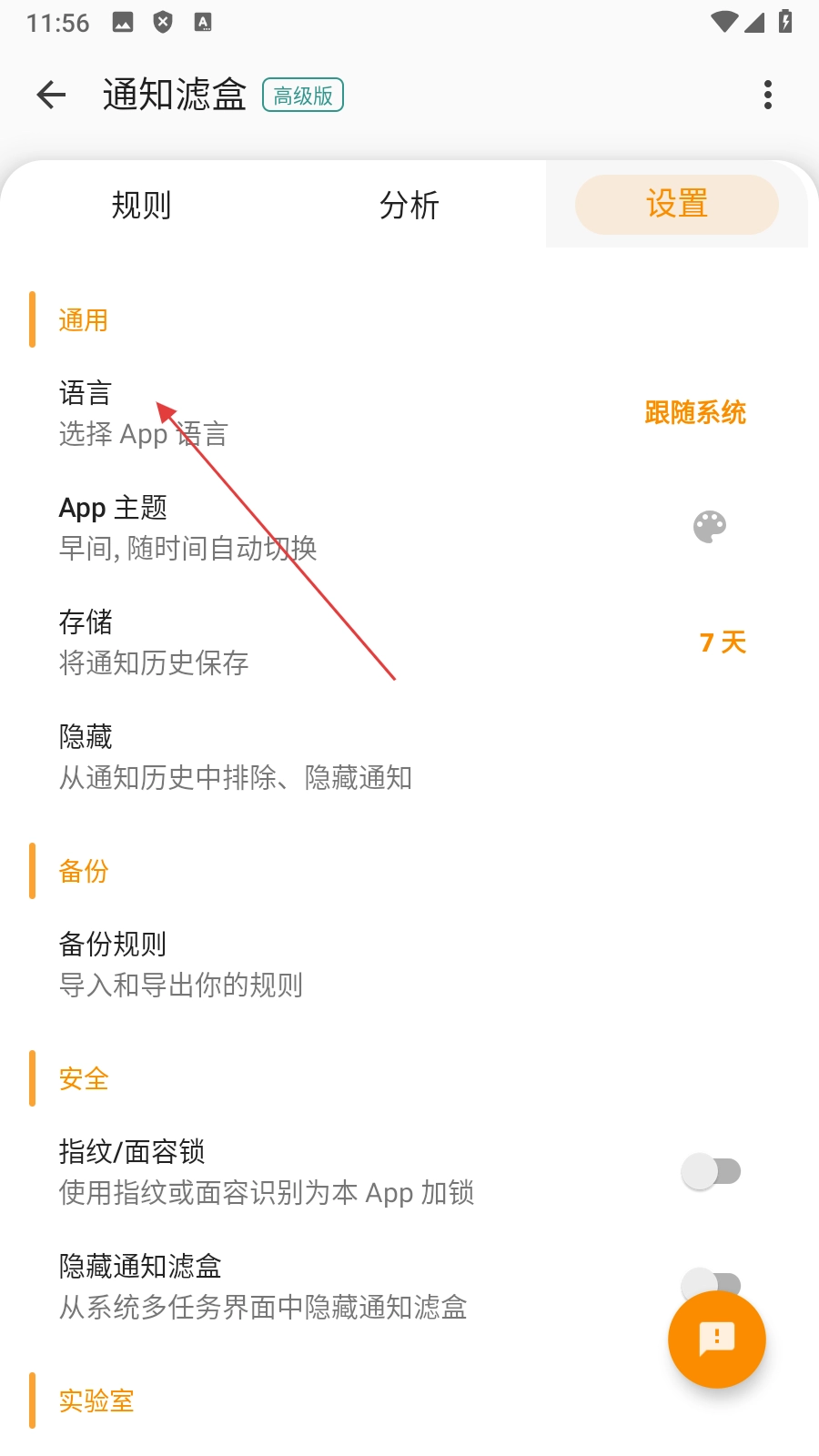Open the App 主题 setting
The height and width of the screenshot is (1456, 819).
click(x=409, y=528)
